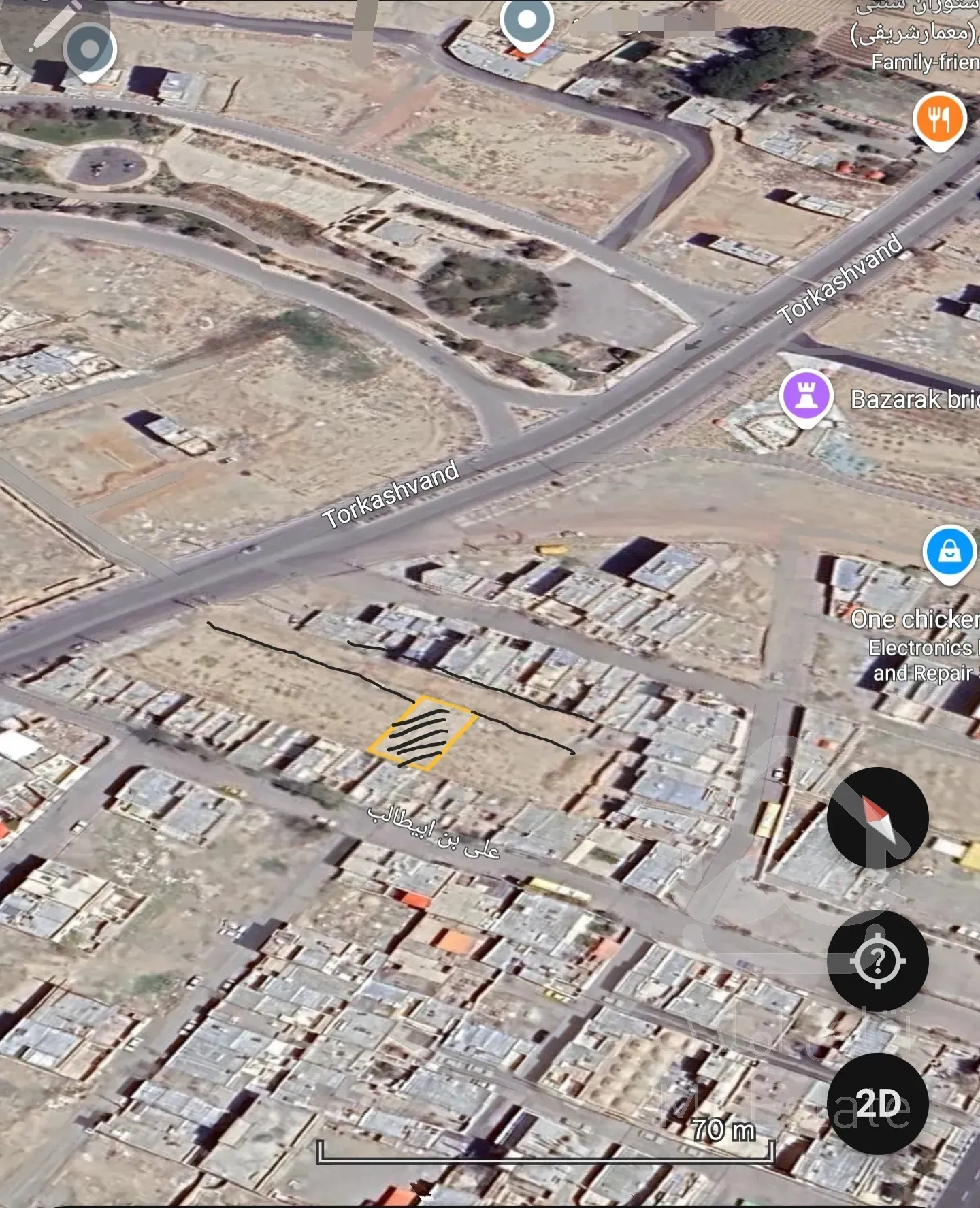Viewport: 980px width, 1208px height.
Task: Center the map on my location
Action: (x=877, y=960)
